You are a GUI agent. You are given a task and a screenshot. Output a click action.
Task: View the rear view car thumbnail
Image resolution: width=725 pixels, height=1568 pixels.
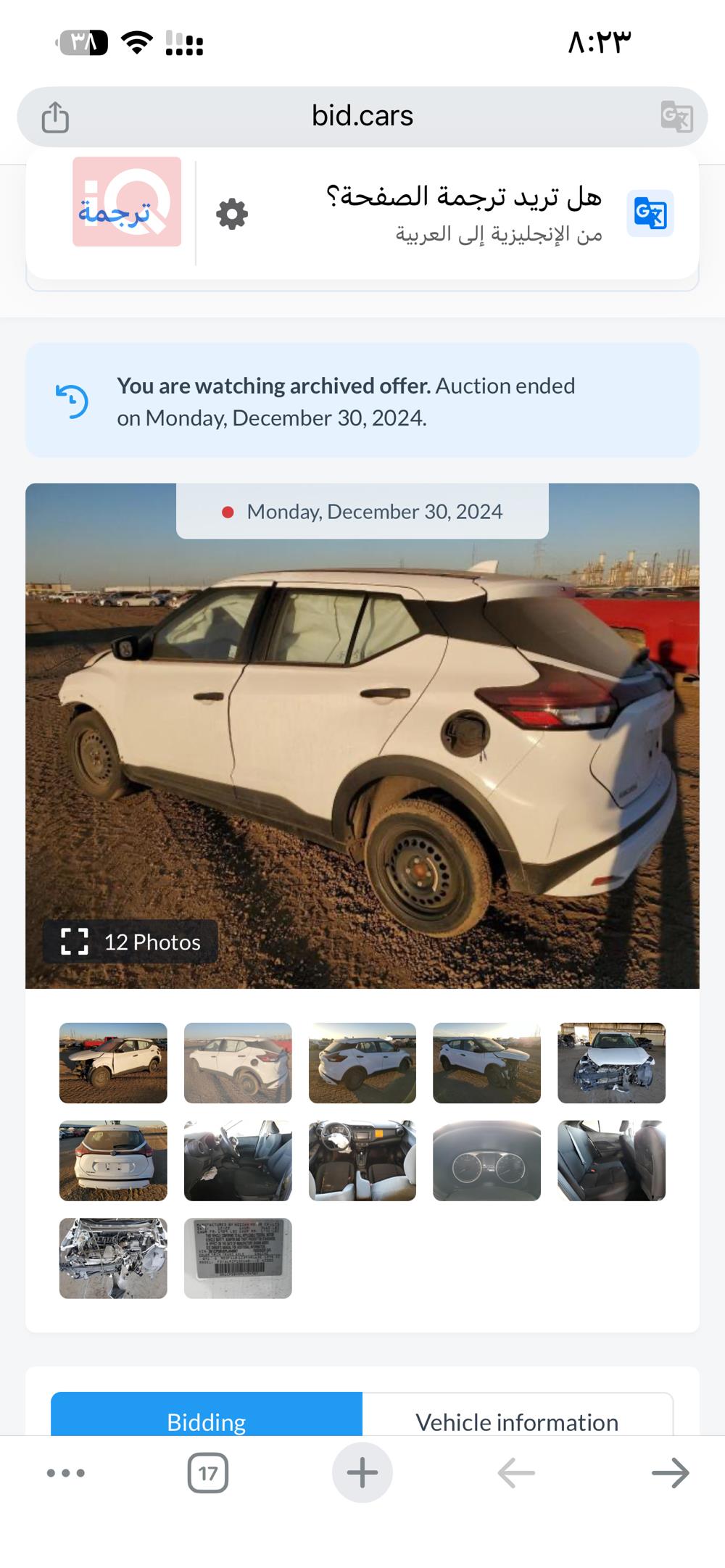[113, 1161]
